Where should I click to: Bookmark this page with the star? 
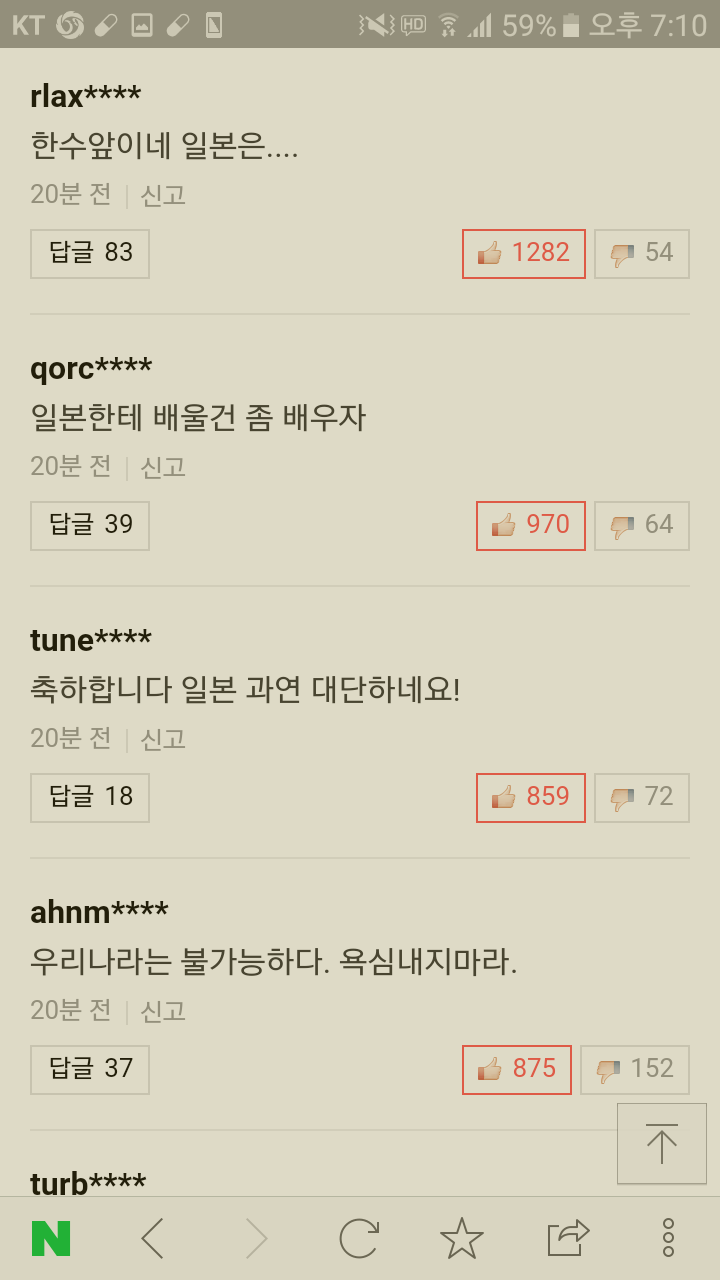tap(461, 1238)
